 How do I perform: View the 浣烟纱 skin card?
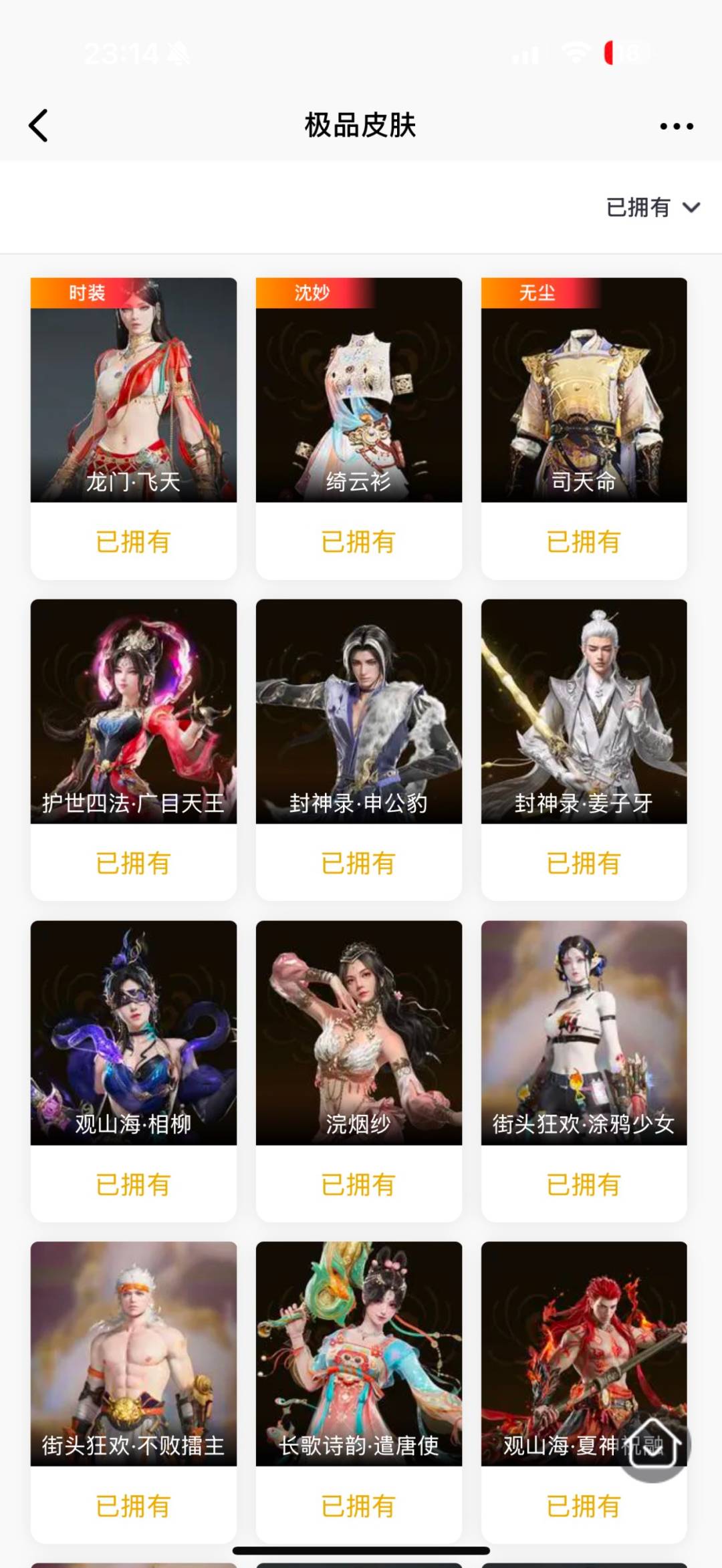click(359, 1033)
